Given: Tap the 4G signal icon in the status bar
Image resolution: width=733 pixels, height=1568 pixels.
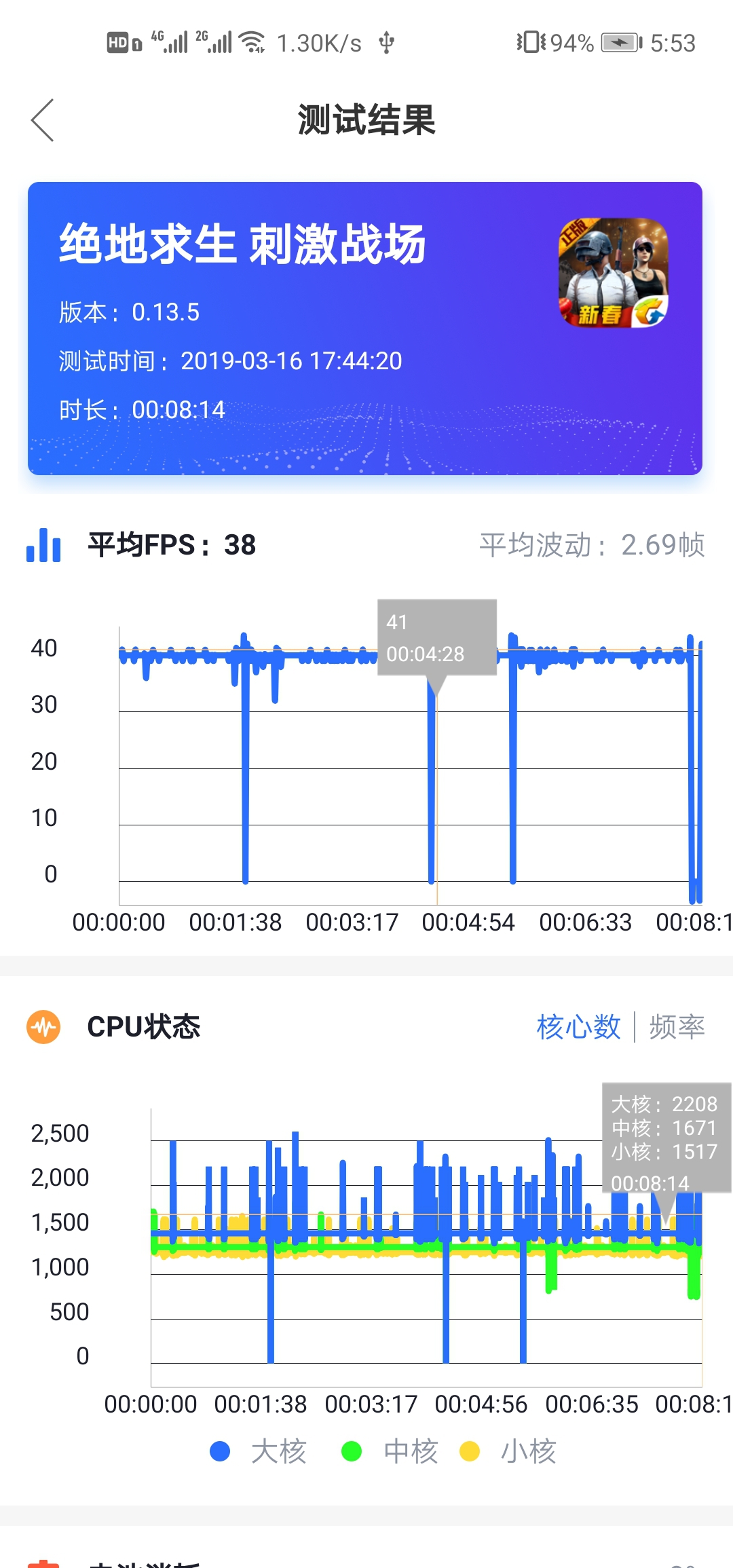Looking at the screenshot, I should (x=170, y=41).
